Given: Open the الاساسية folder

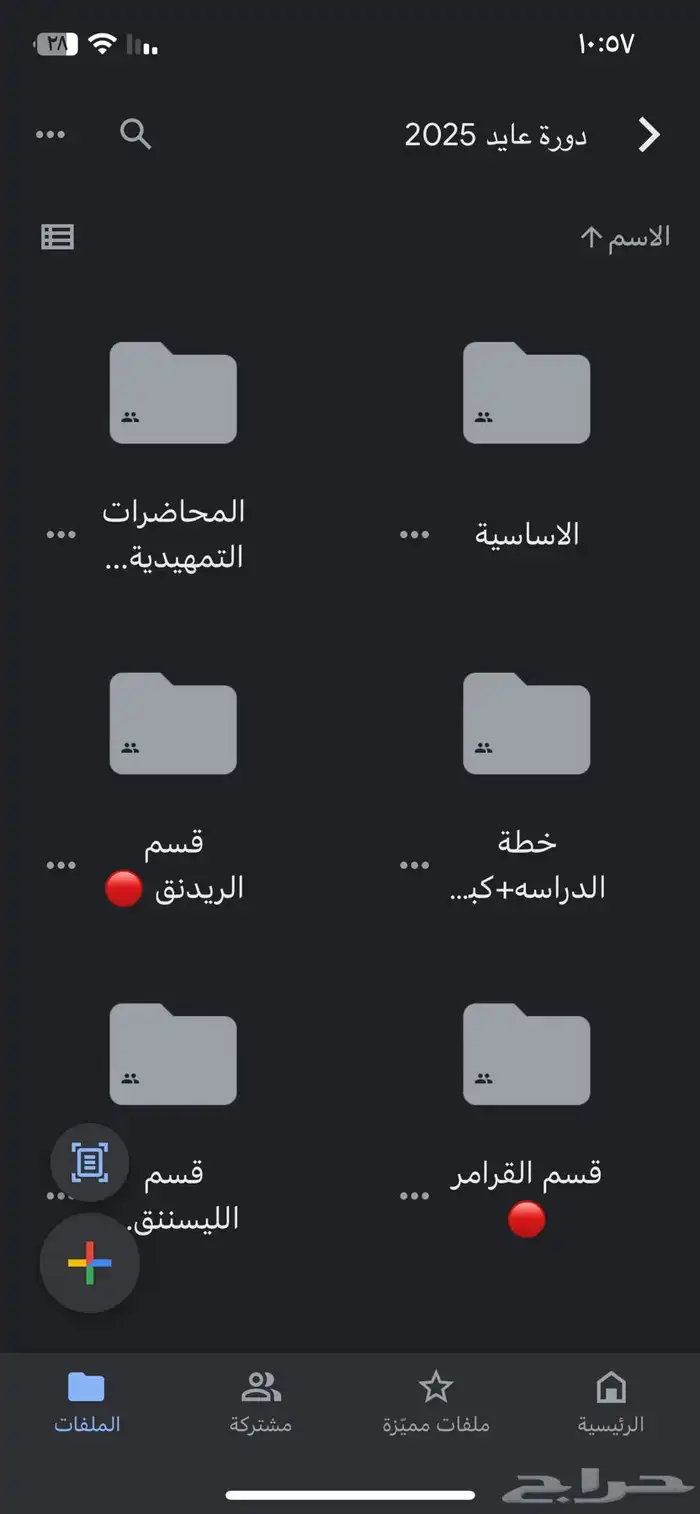Looking at the screenshot, I should tap(526, 393).
